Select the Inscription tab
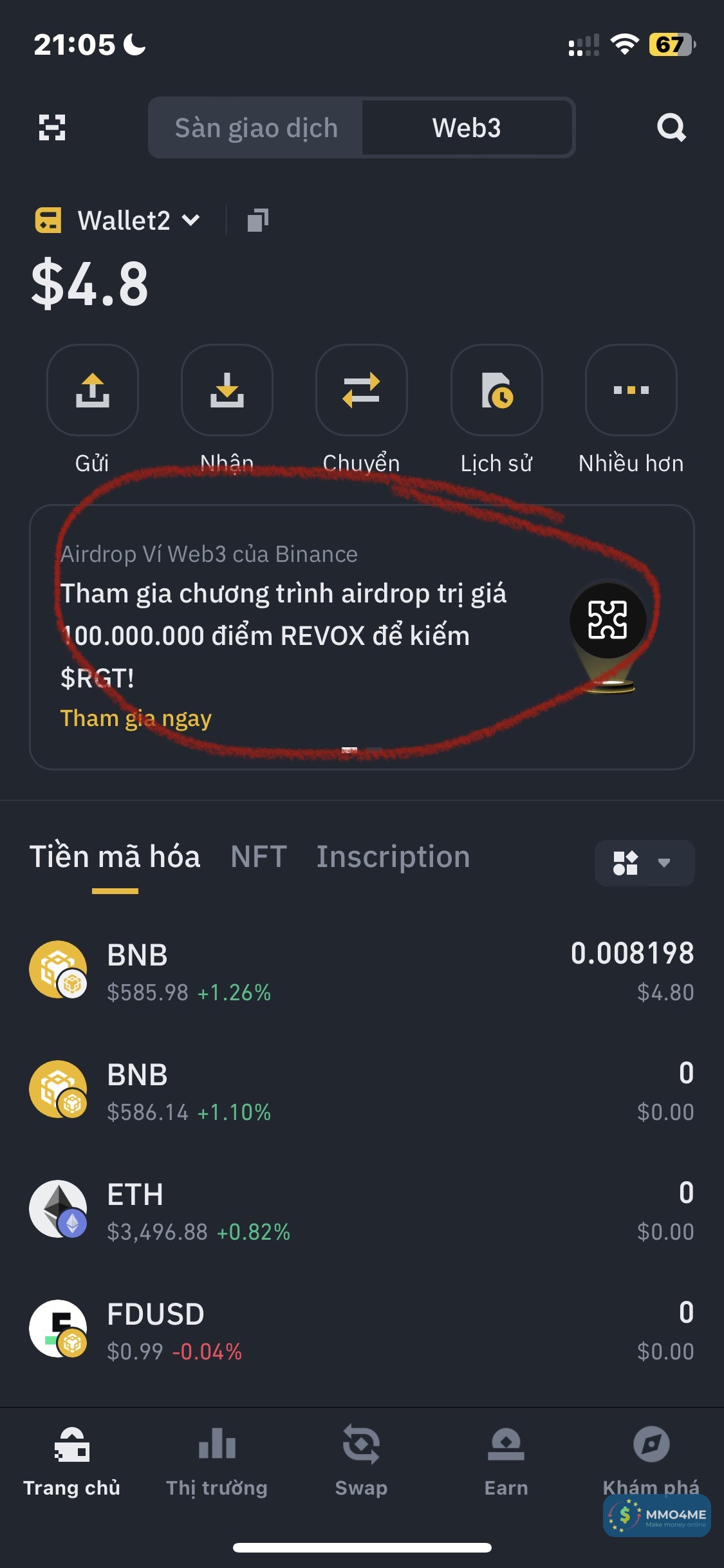The image size is (724, 1568). pyautogui.click(x=393, y=857)
